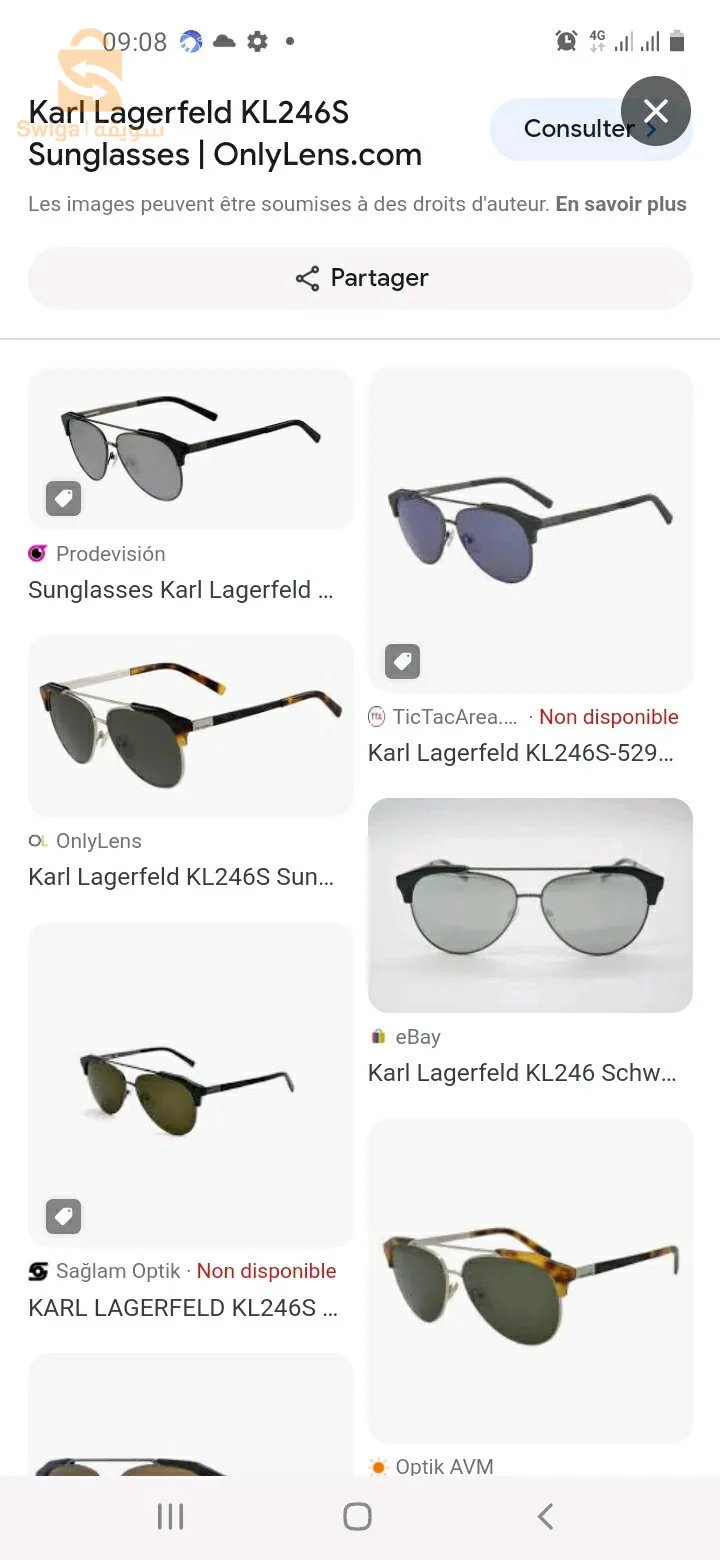View the eBay Karl Lagerfeld KL246 listing
The height and width of the screenshot is (1560, 720).
tap(530, 904)
